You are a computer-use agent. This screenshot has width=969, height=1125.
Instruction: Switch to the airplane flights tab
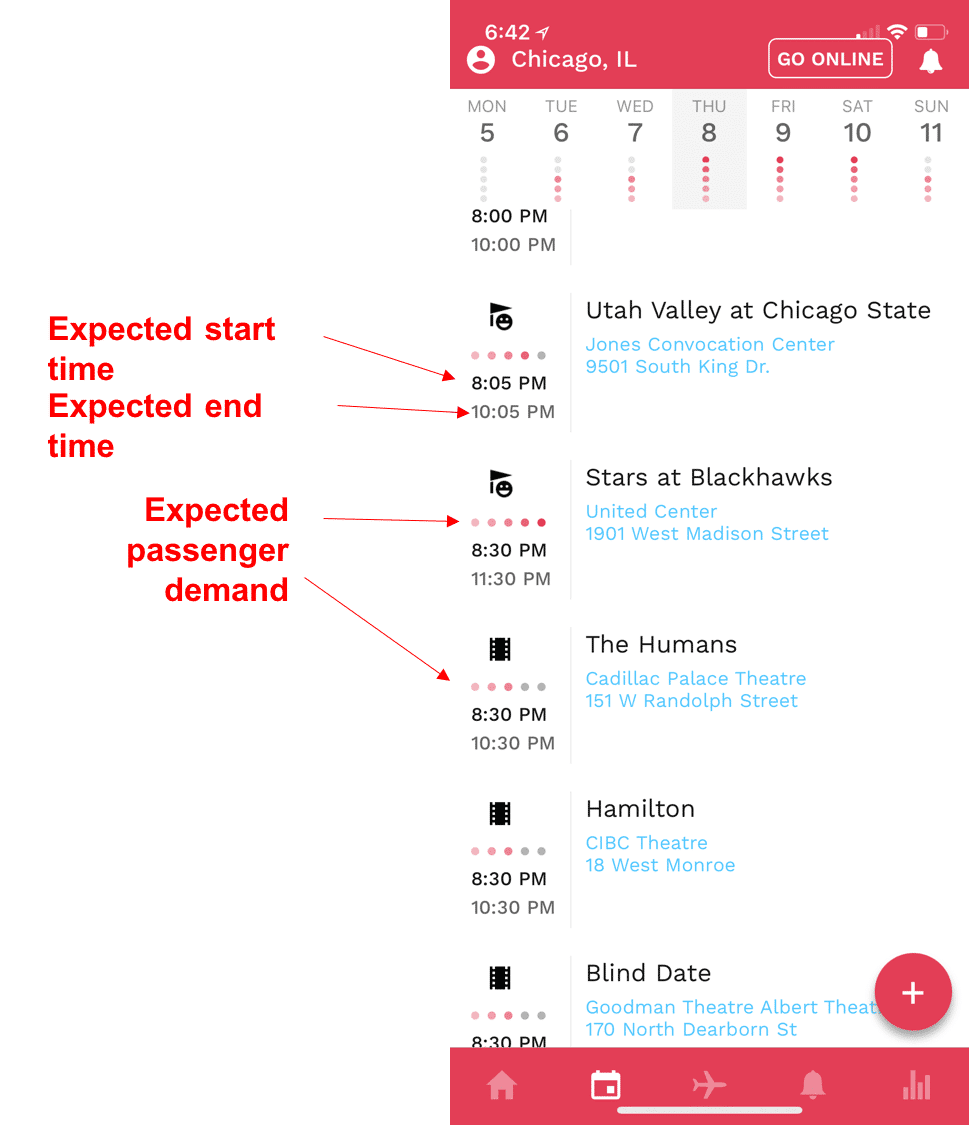[709, 1085]
